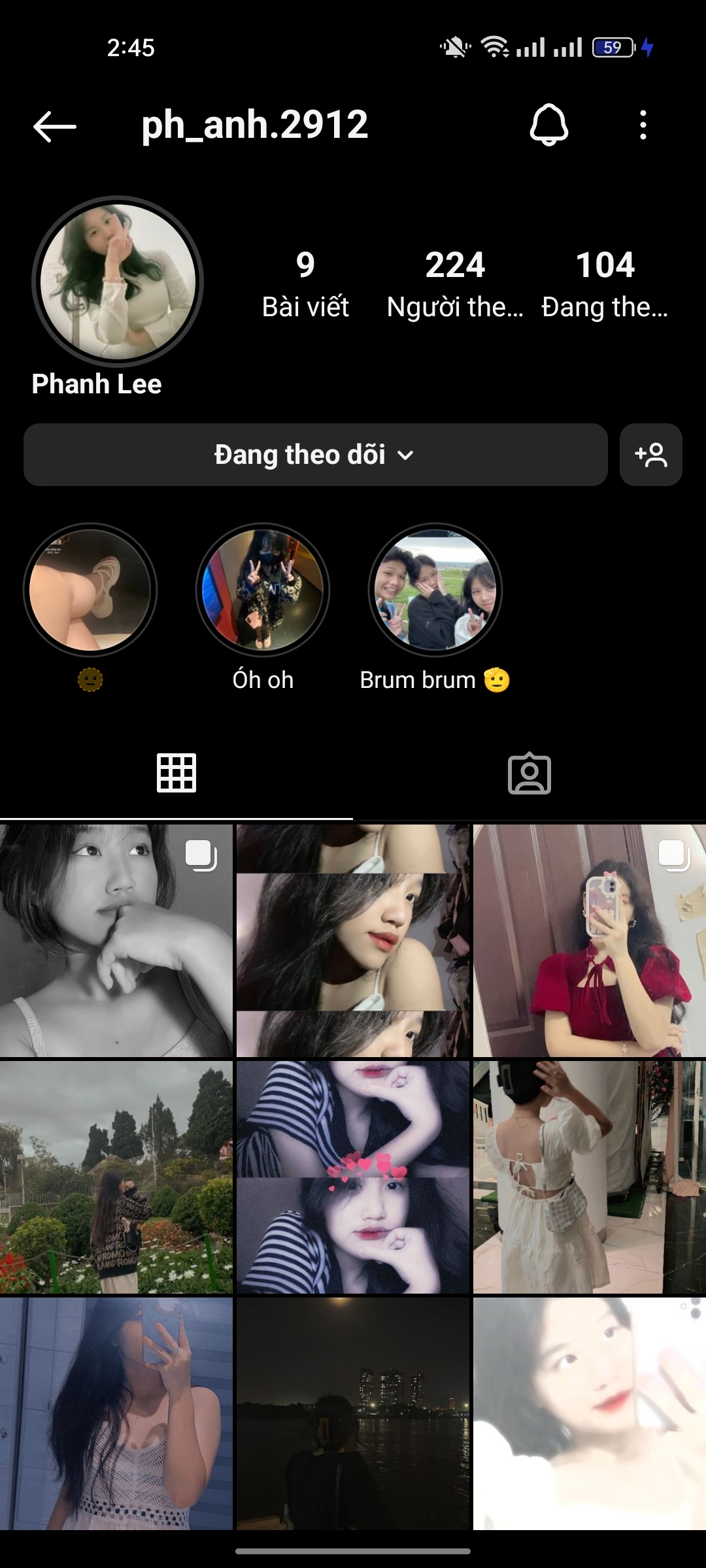Open the striped shirt collage post
This screenshot has width=706, height=1568.
coord(353,1177)
